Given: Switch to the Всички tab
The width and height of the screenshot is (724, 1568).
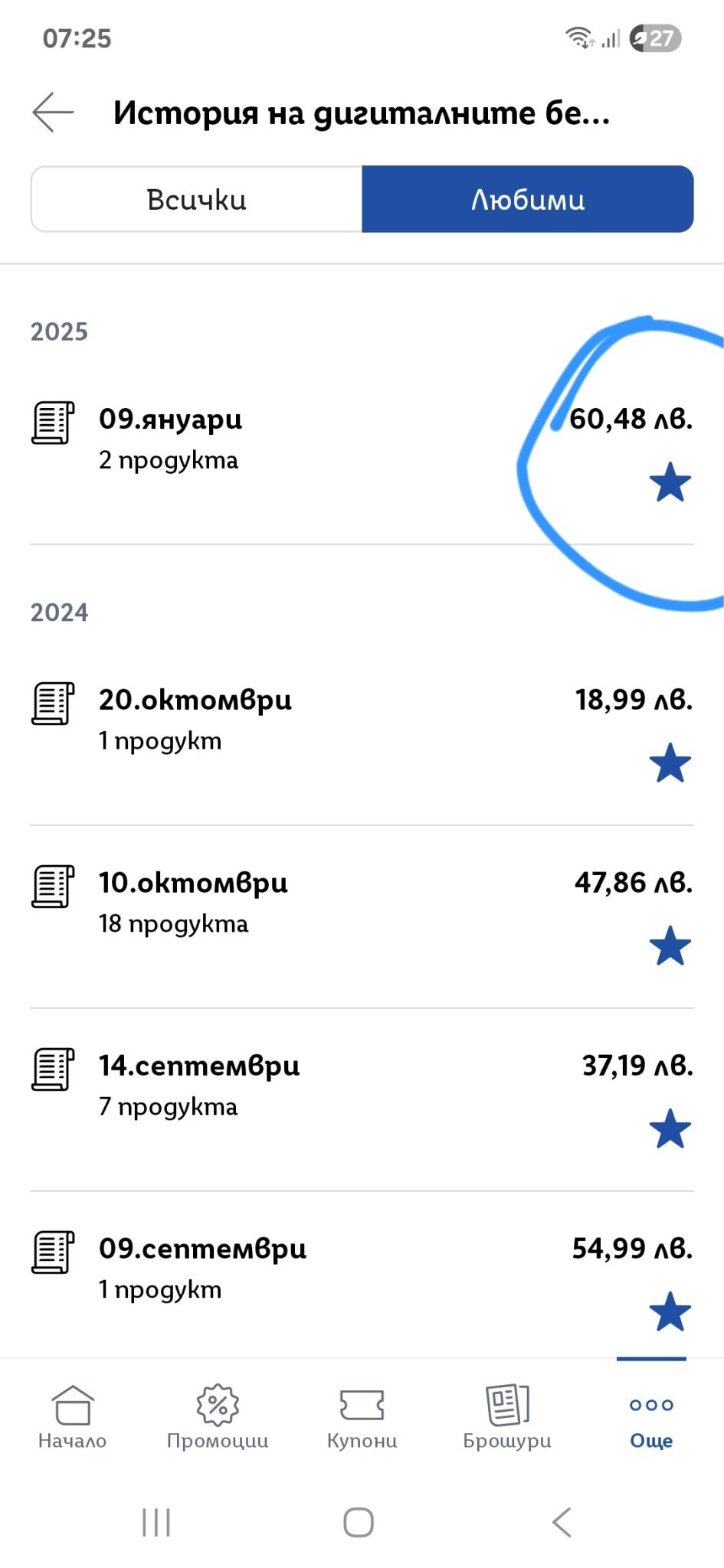Looking at the screenshot, I should coord(197,199).
